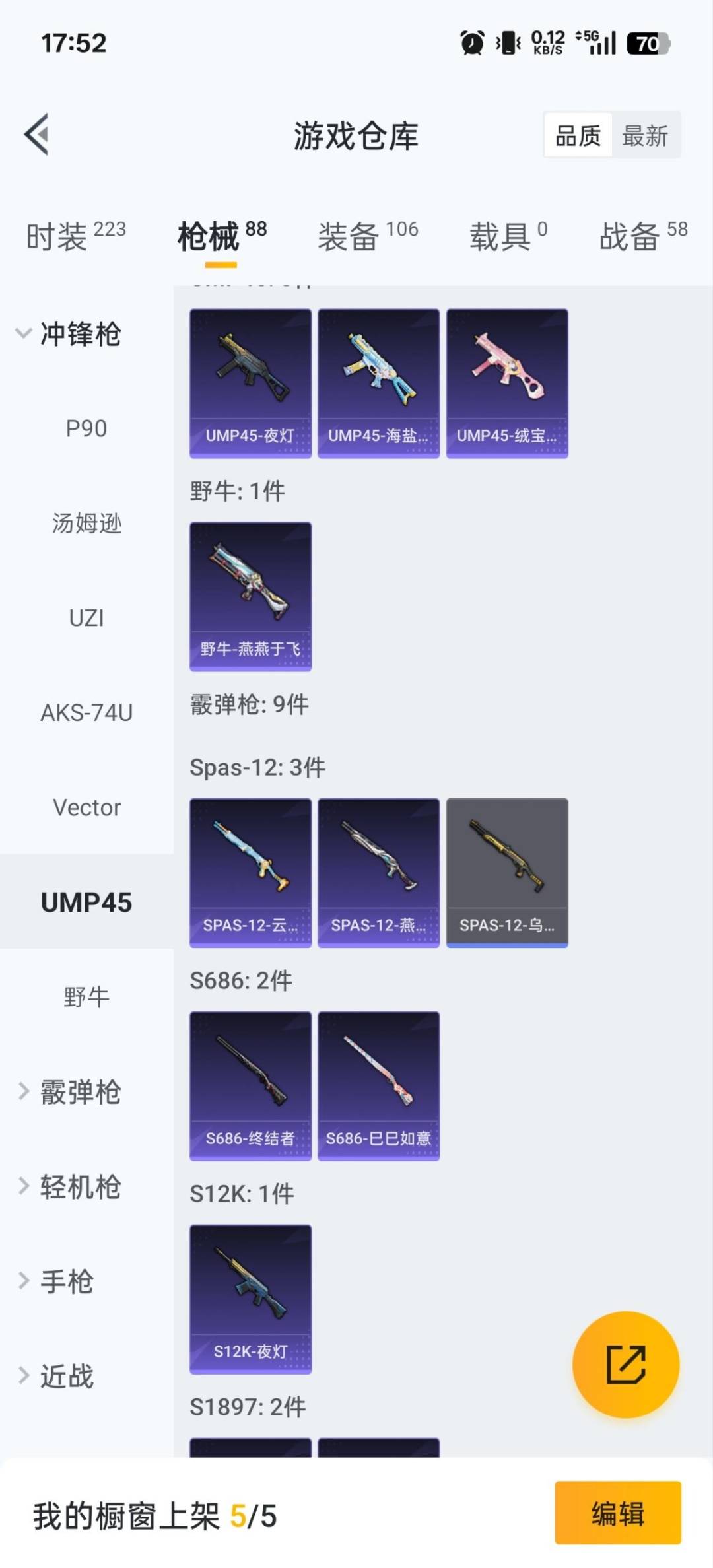Select Vector in the weapon sidebar
Viewport: 713px width, 1568px height.
(x=86, y=807)
